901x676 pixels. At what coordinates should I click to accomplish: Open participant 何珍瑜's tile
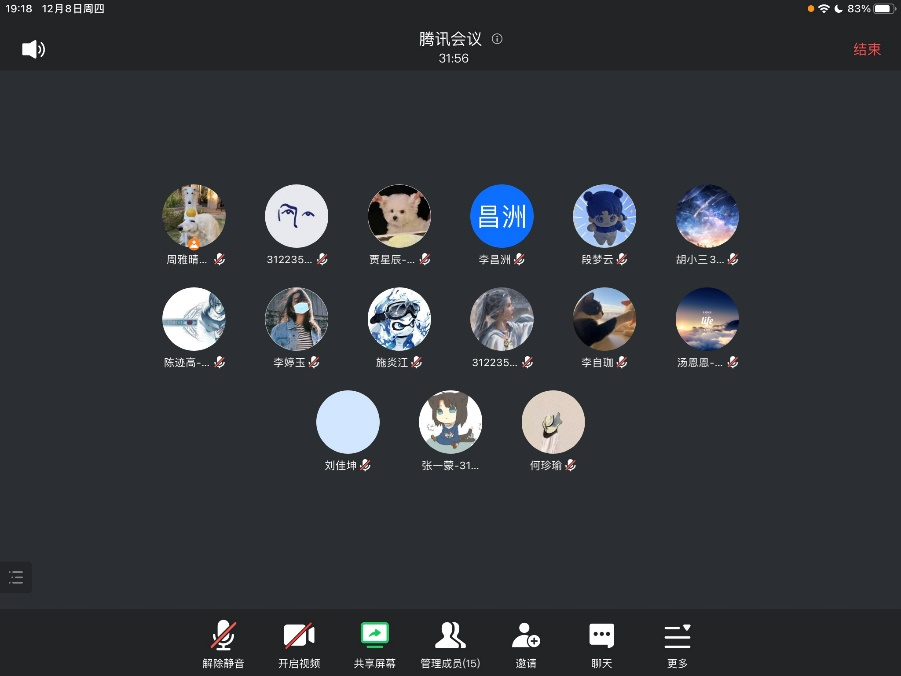pos(553,422)
